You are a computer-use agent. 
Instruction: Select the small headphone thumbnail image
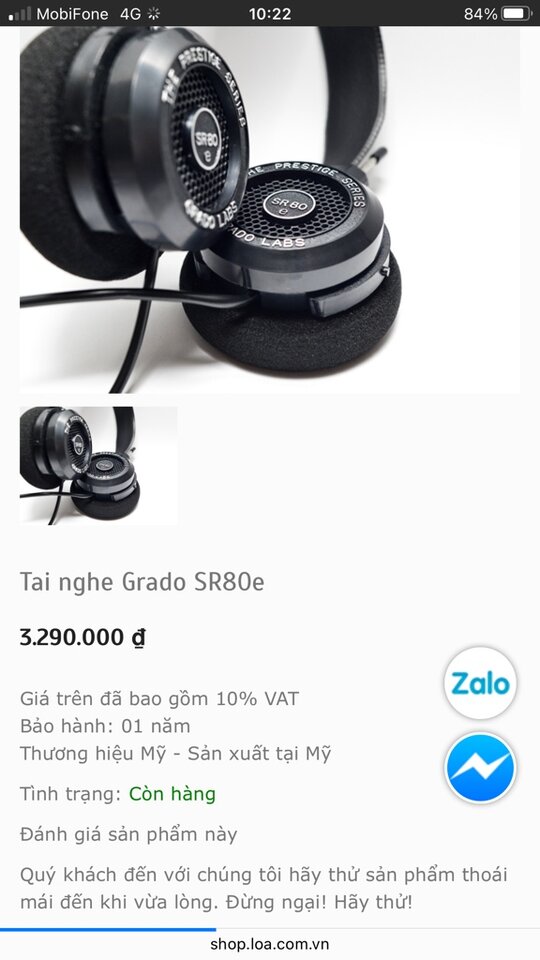pyautogui.click(x=99, y=465)
